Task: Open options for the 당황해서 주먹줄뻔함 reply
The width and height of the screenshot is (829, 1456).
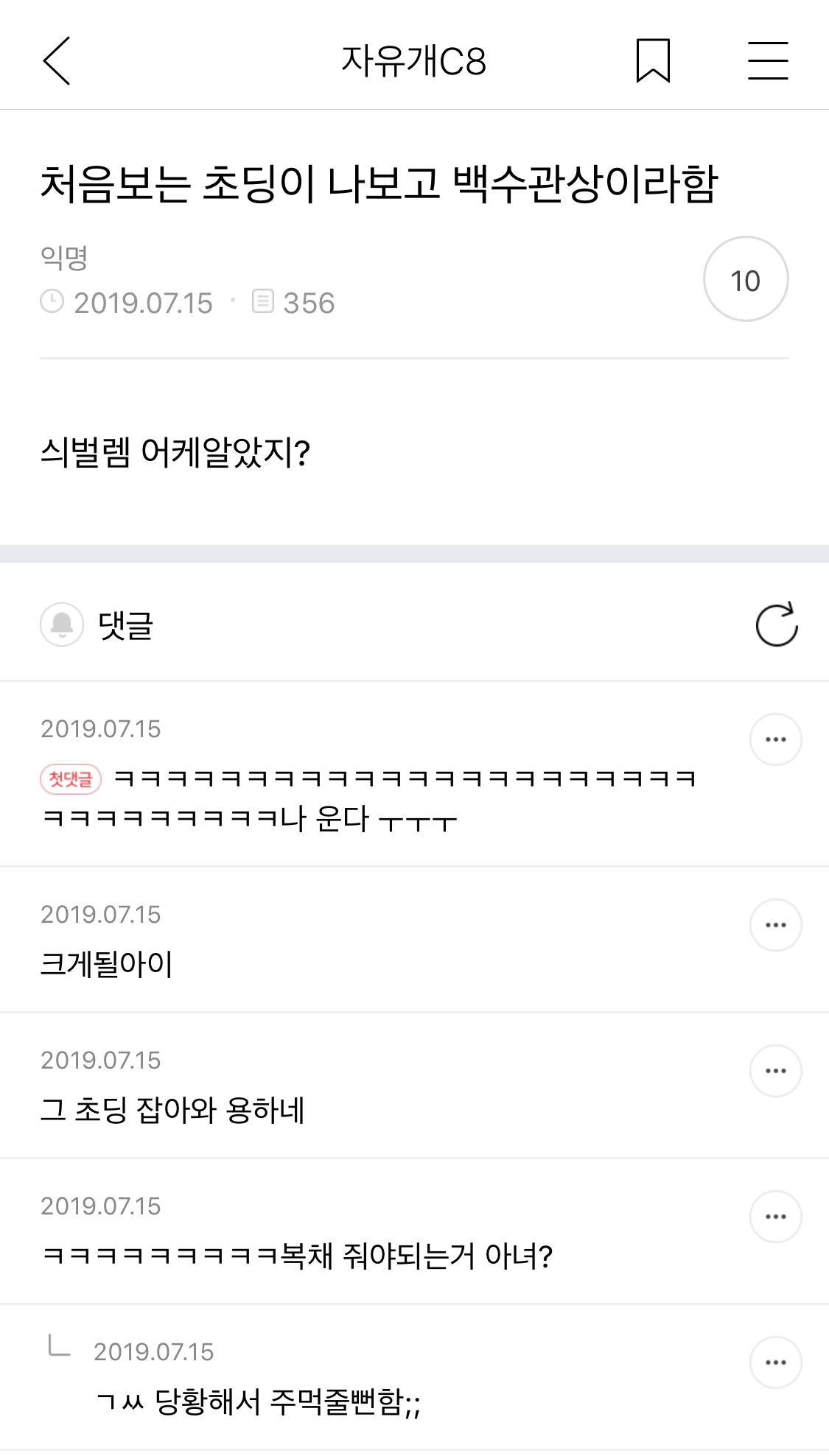Action: 776,1362
